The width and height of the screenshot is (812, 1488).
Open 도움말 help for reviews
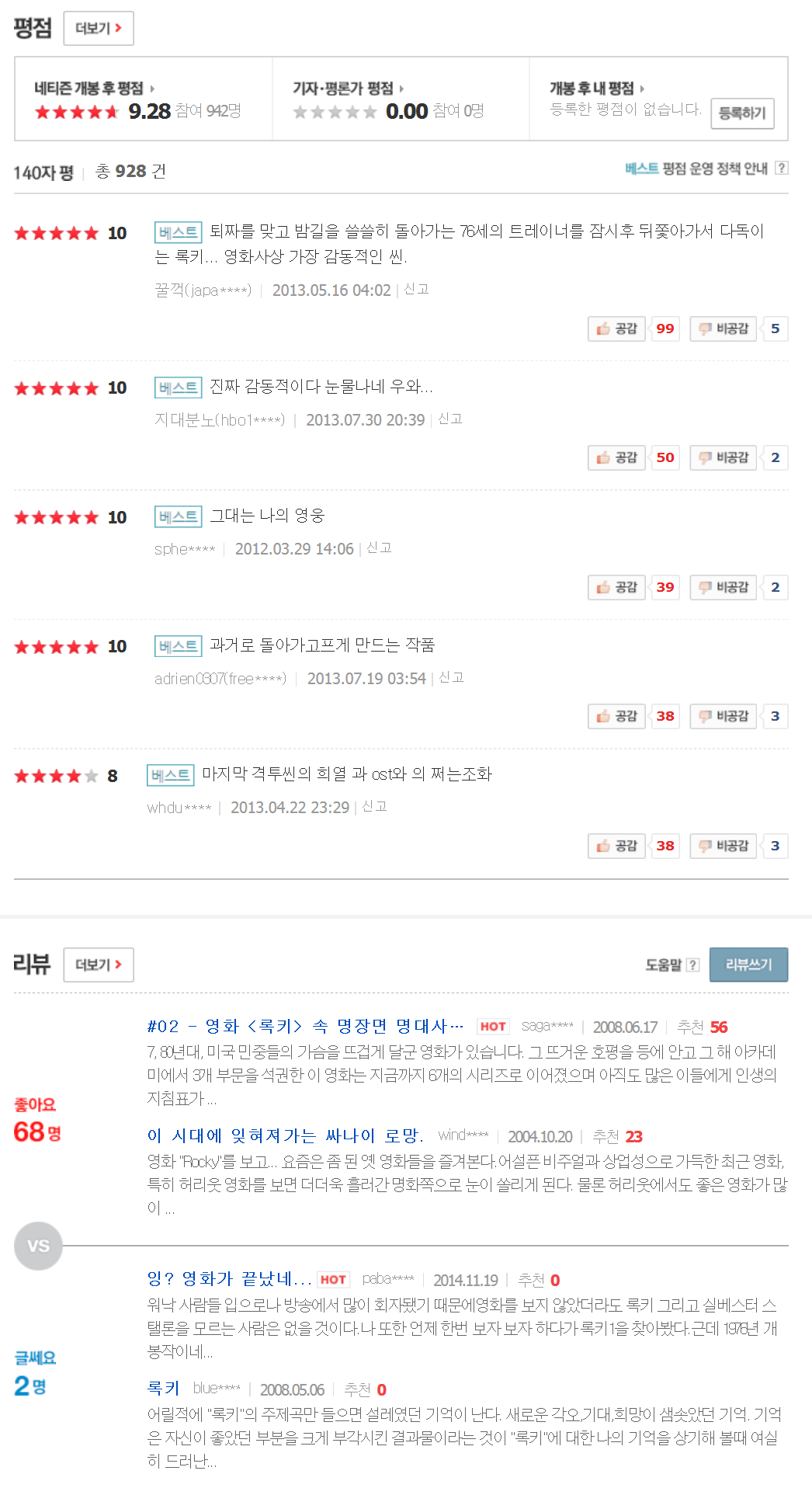coord(672,965)
